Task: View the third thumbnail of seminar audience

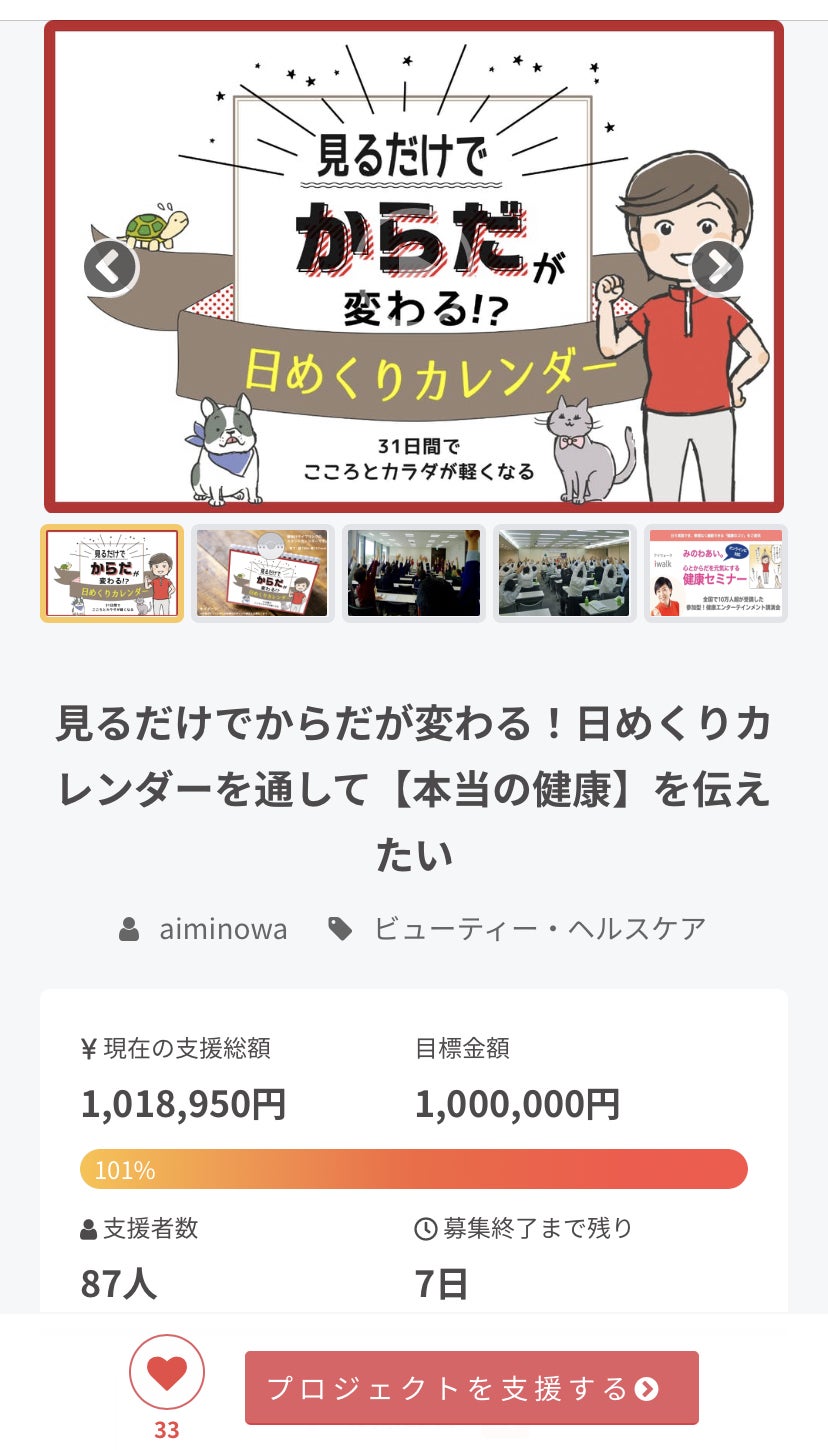Action: click(x=414, y=573)
